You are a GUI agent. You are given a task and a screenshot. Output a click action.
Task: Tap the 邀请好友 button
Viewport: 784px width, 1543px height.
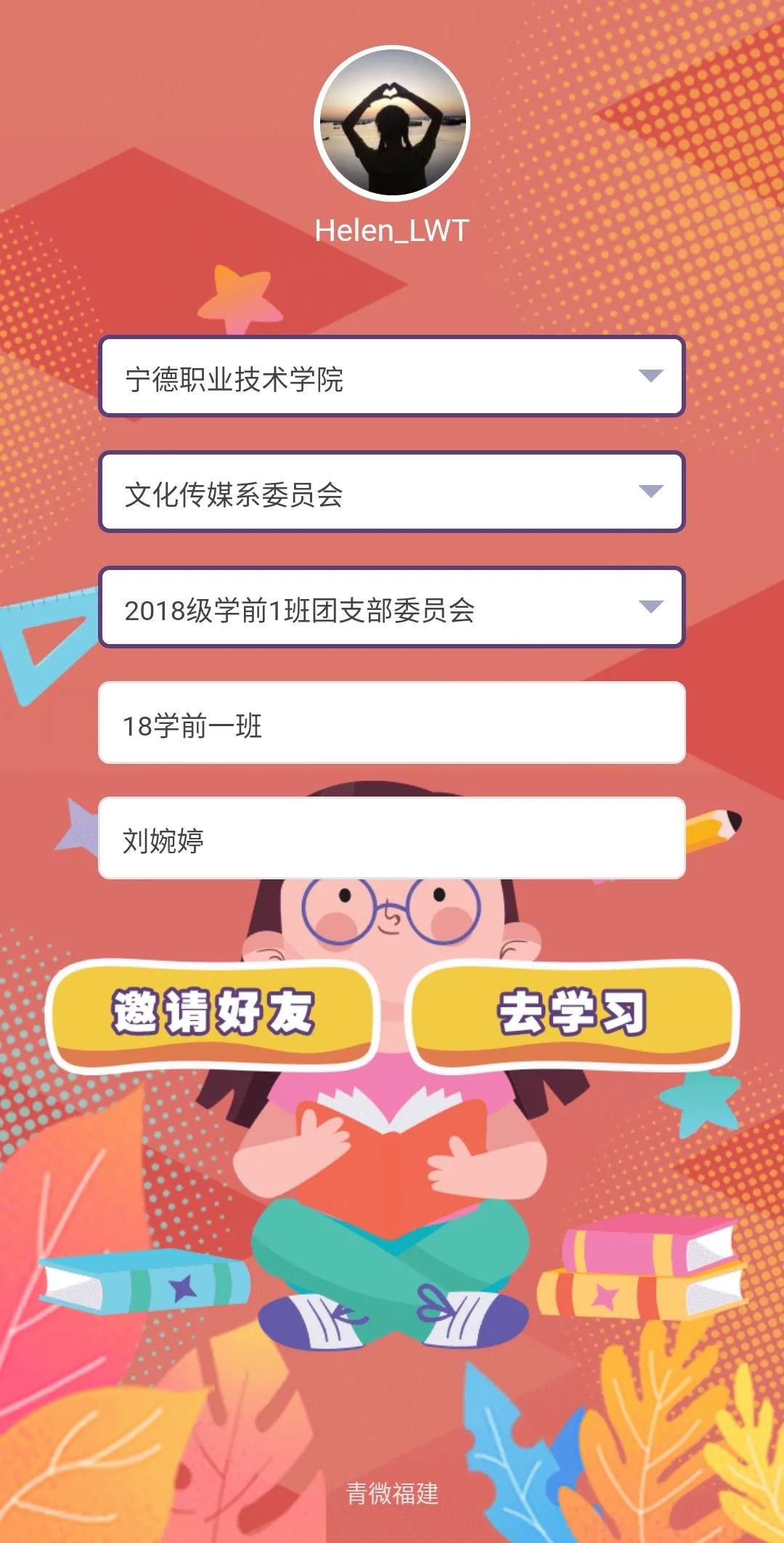[212, 1014]
